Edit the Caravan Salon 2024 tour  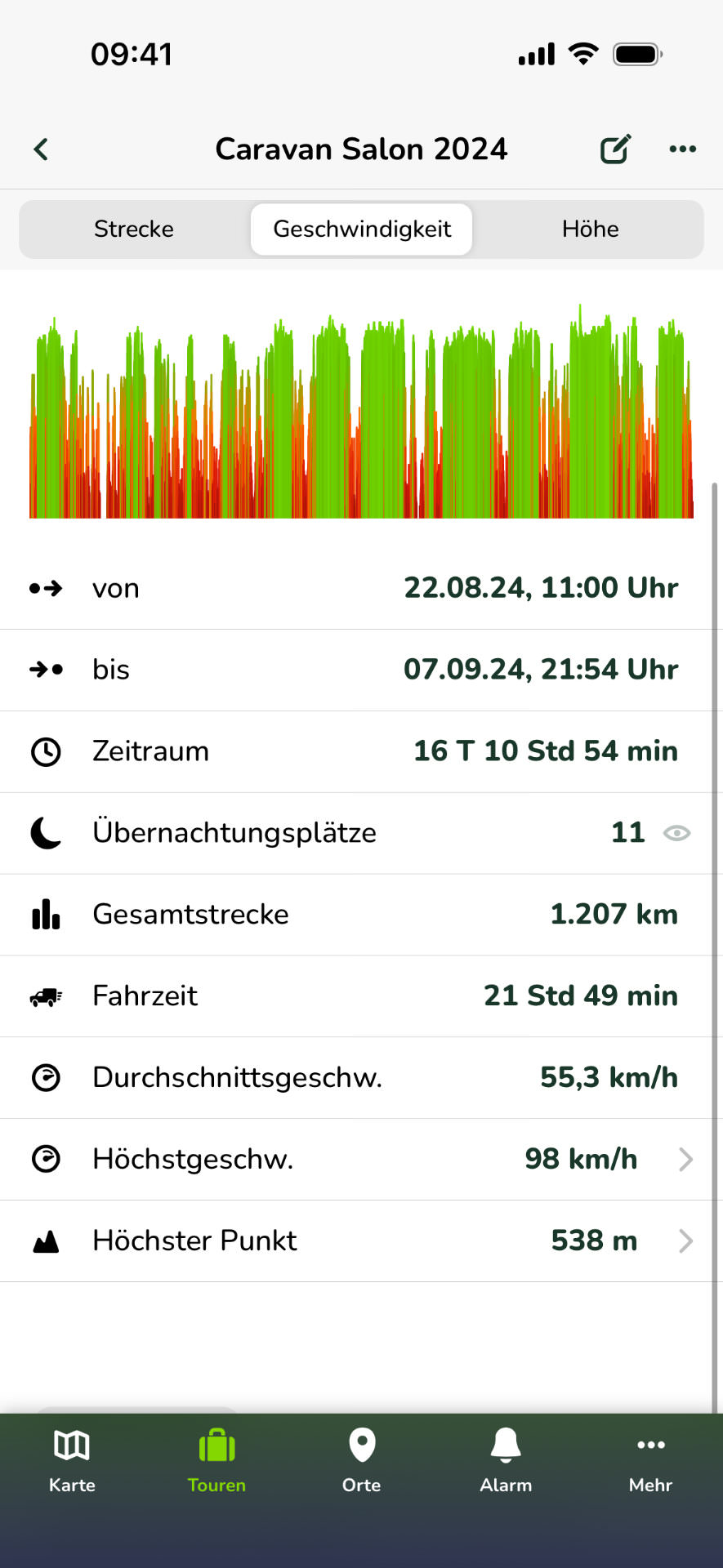click(x=615, y=149)
